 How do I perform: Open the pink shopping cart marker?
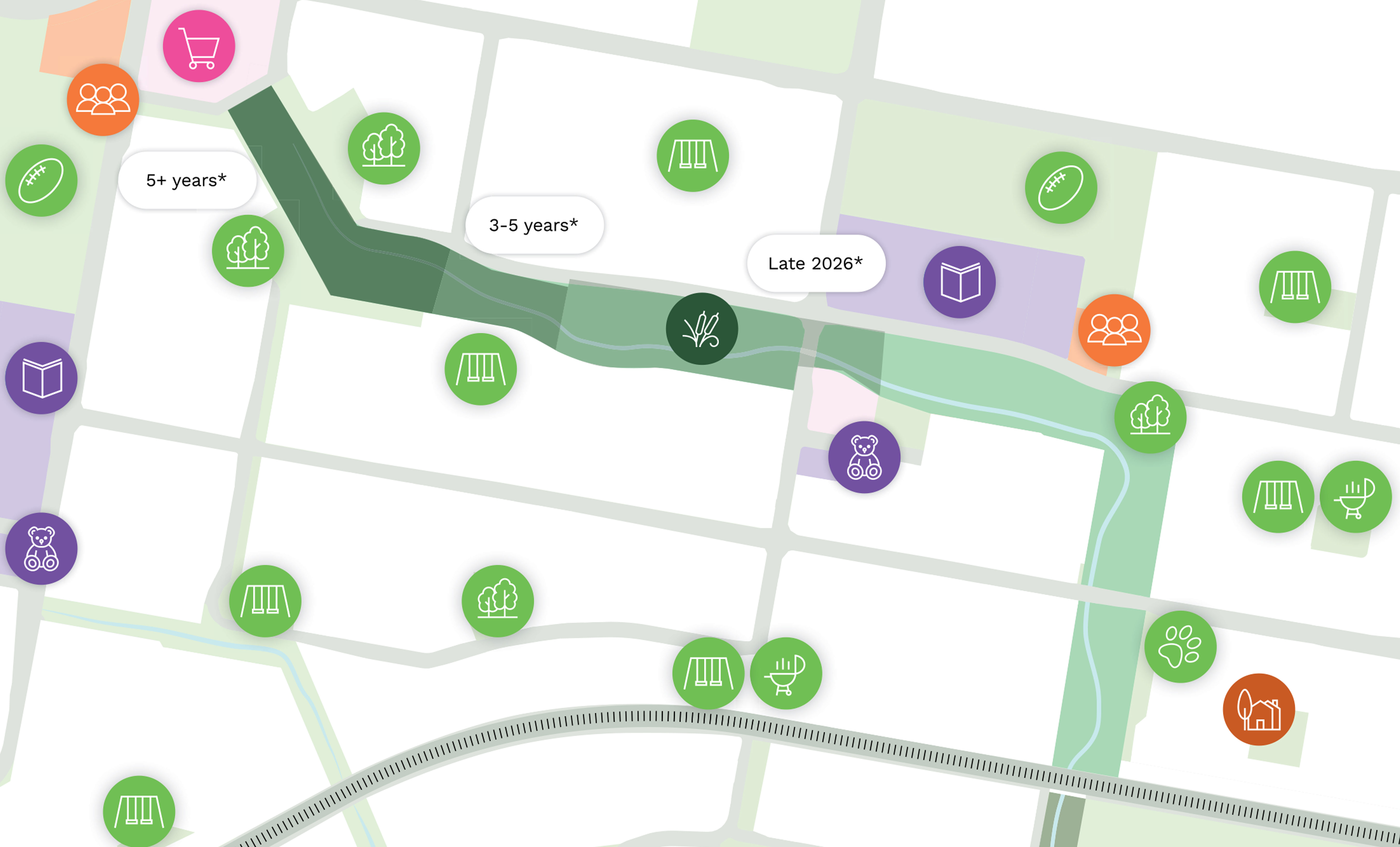click(x=199, y=46)
